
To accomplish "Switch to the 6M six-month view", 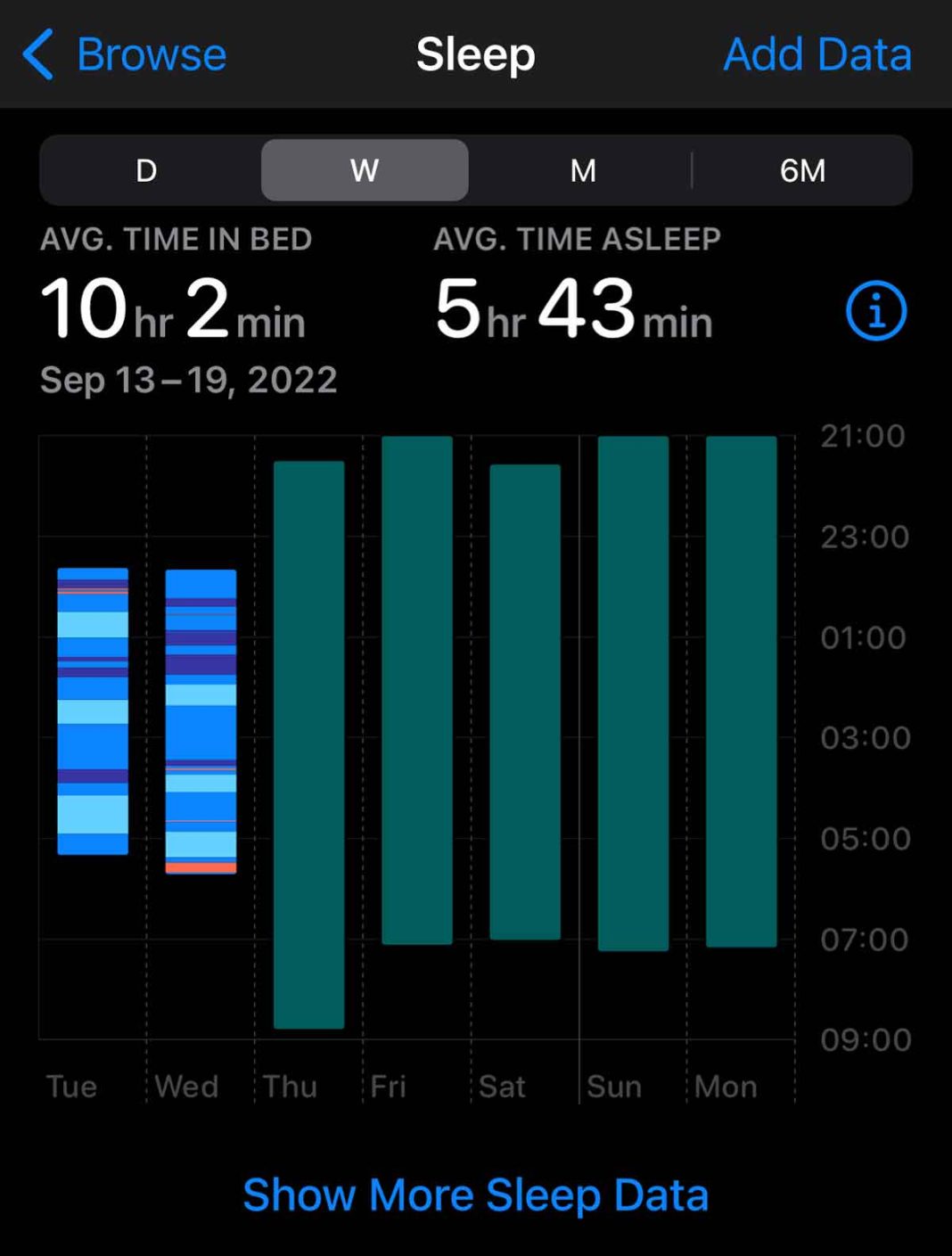I will 803,170.
